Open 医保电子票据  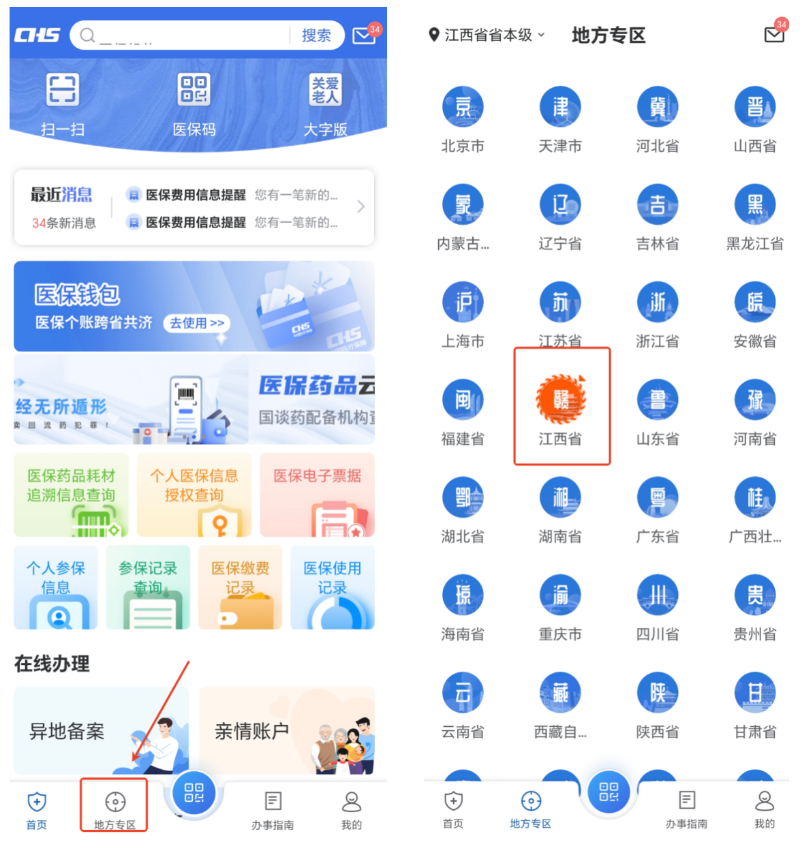[317, 495]
